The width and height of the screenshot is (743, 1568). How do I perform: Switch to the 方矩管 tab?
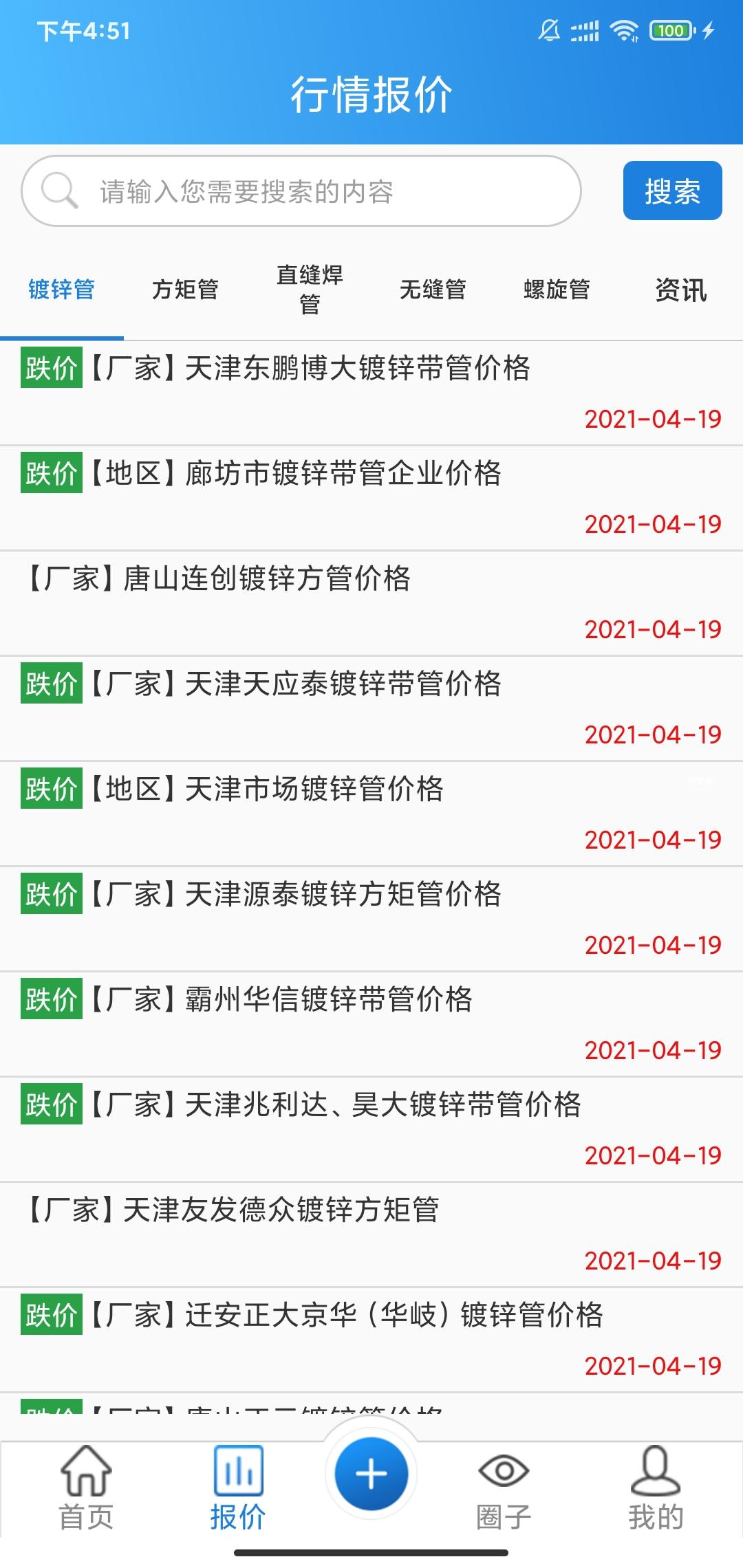pos(185,290)
